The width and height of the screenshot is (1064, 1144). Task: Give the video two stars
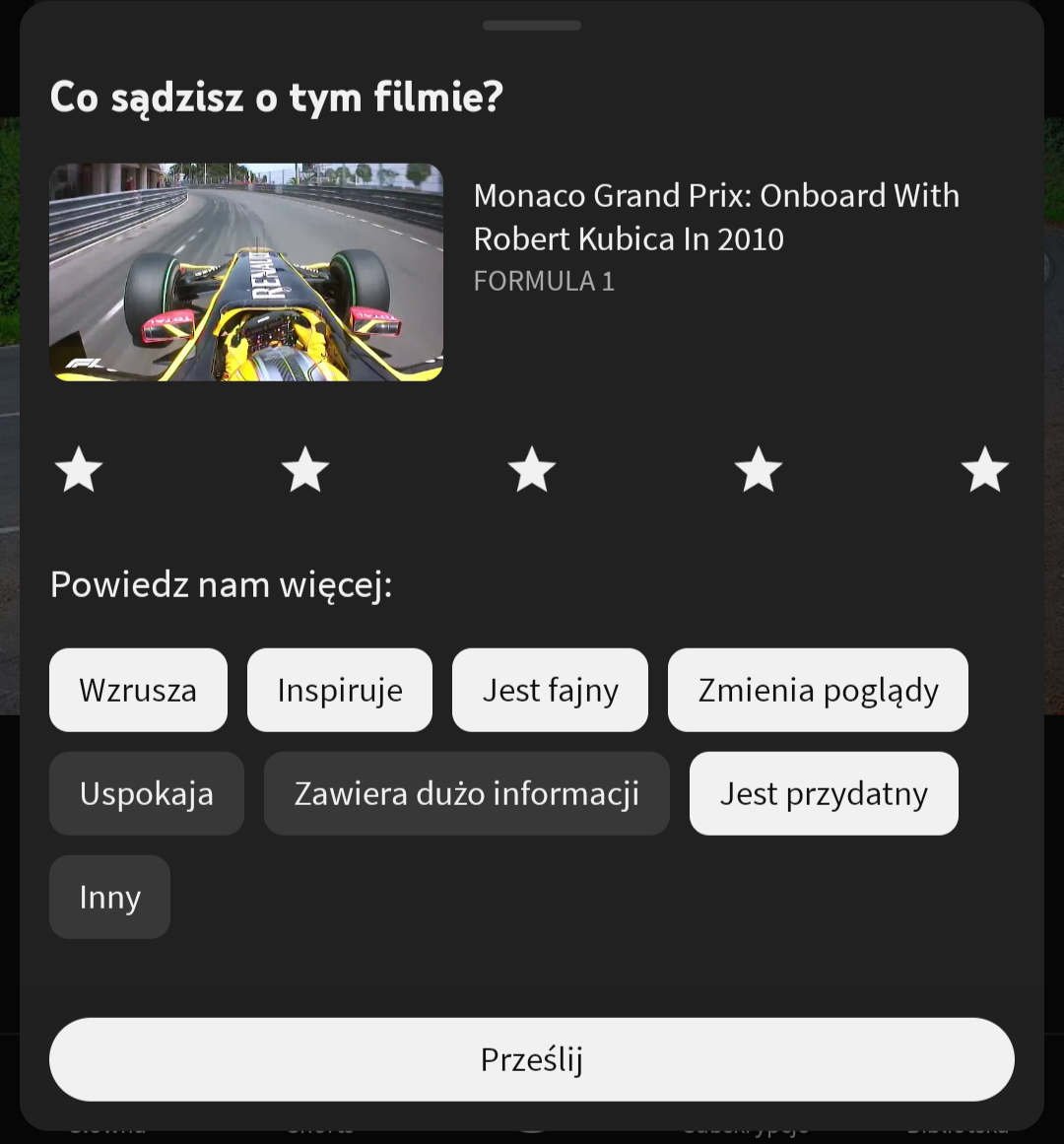(x=305, y=469)
